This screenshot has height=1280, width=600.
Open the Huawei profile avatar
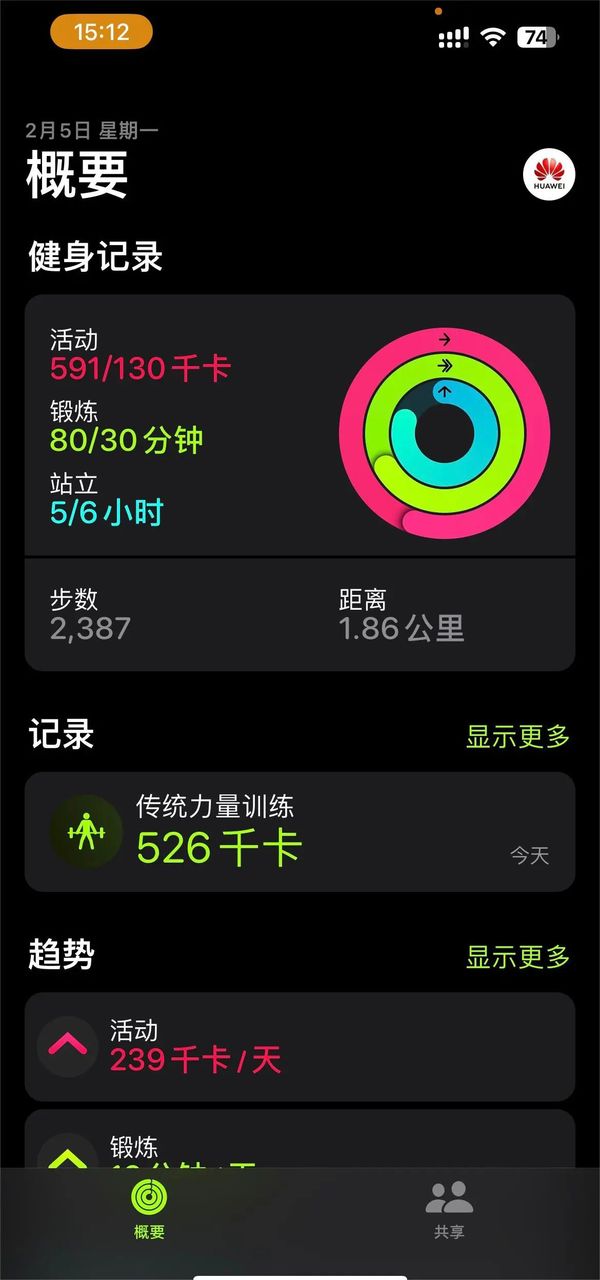549,176
